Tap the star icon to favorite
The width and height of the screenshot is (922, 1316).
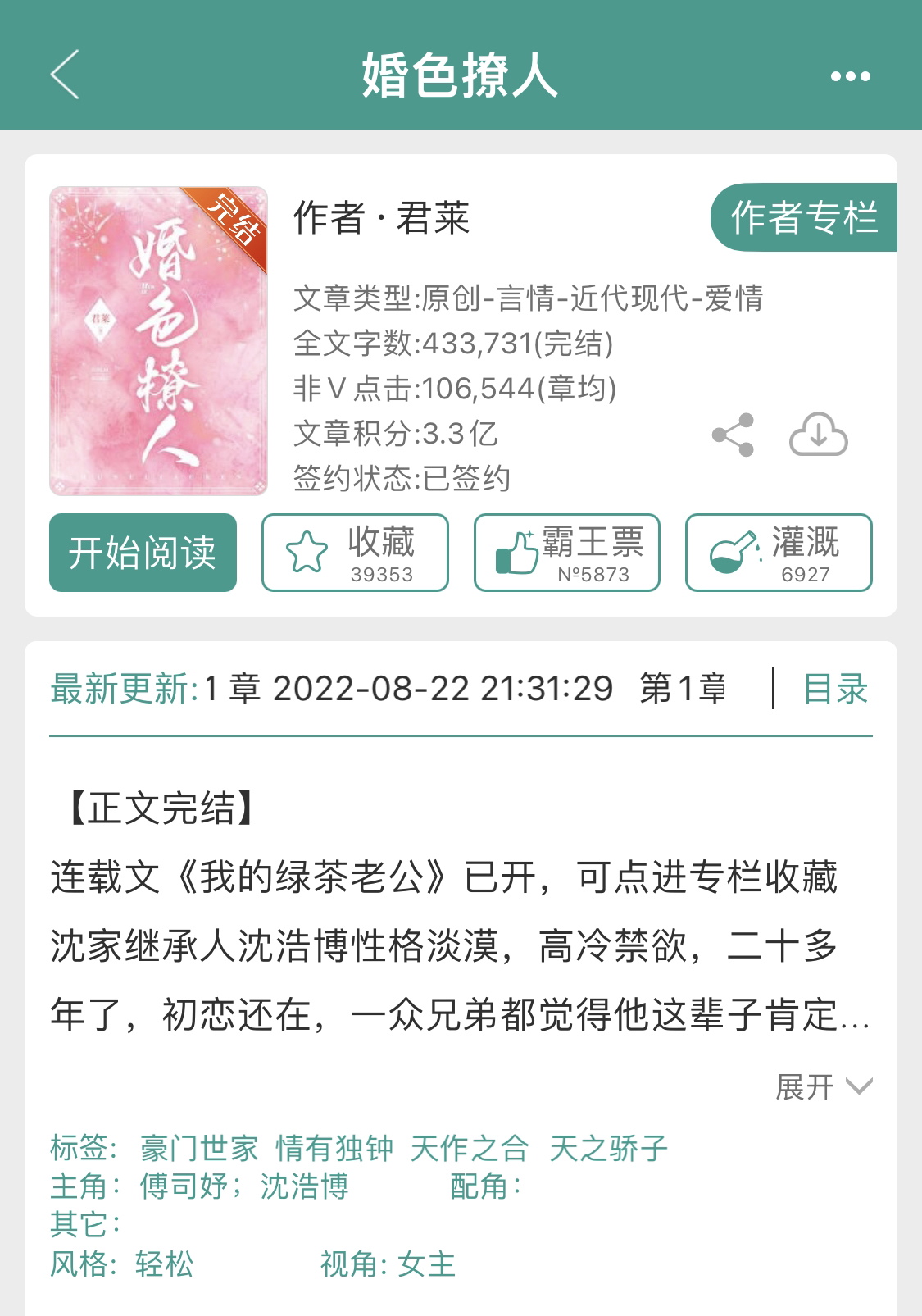[x=307, y=552]
